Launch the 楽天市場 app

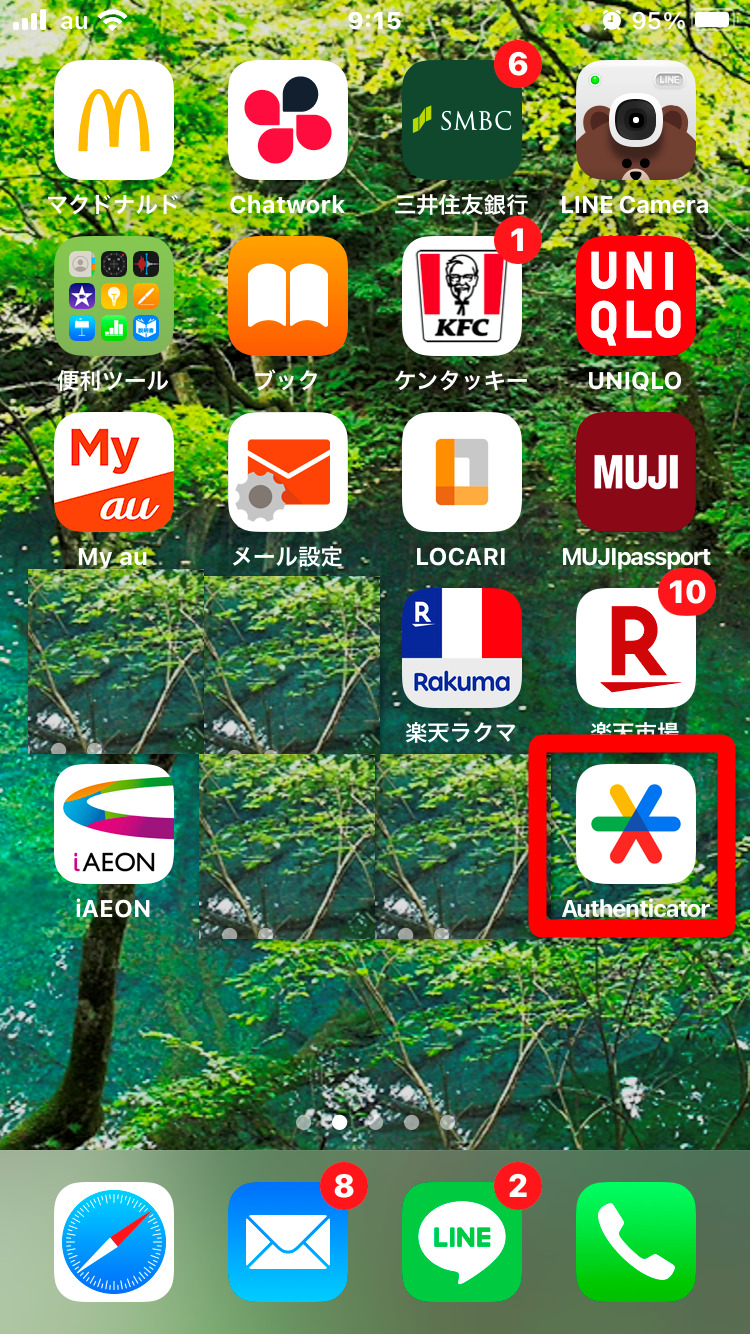pos(636,648)
